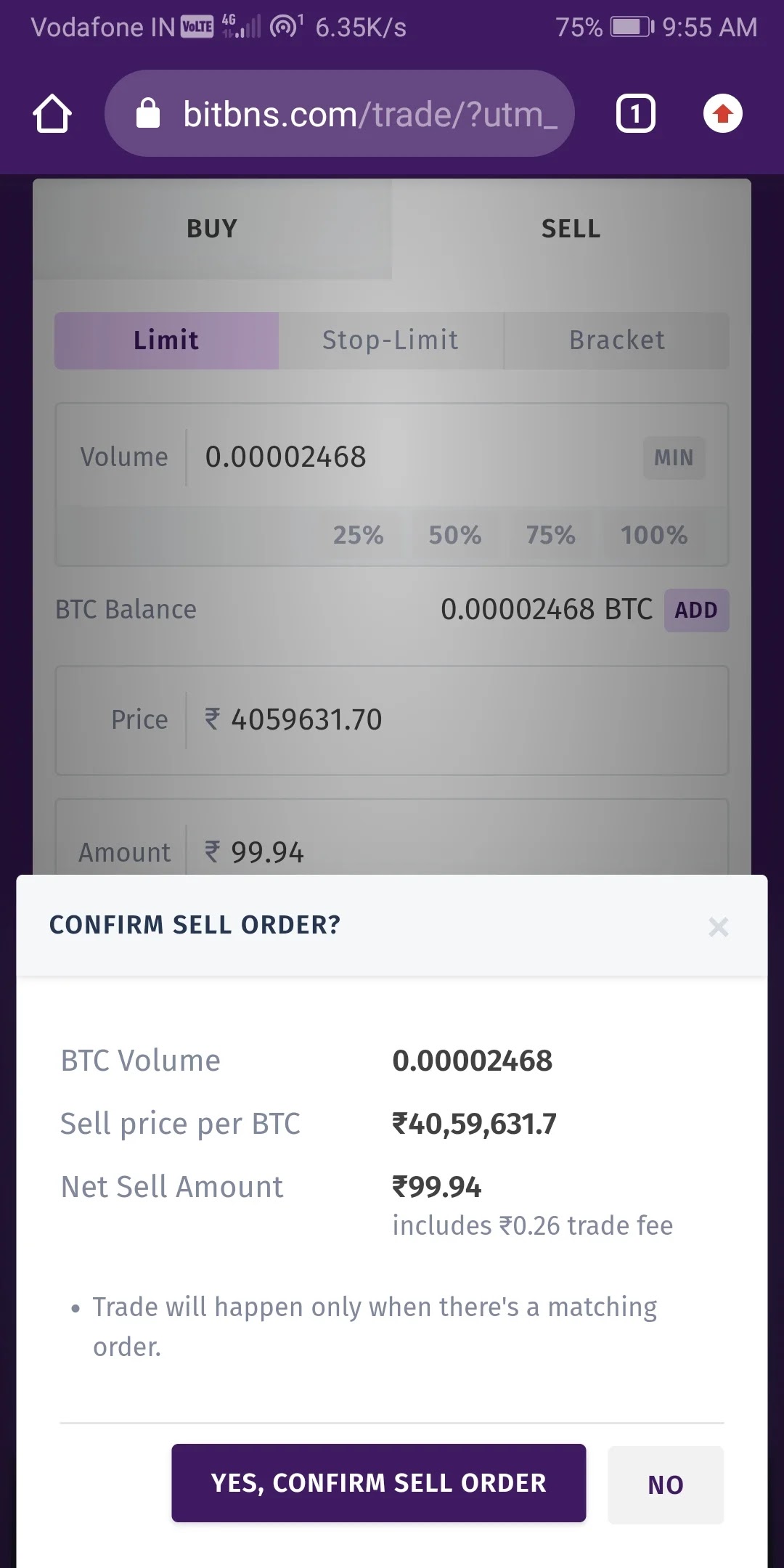Confirm the sell order

[378, 1482]
